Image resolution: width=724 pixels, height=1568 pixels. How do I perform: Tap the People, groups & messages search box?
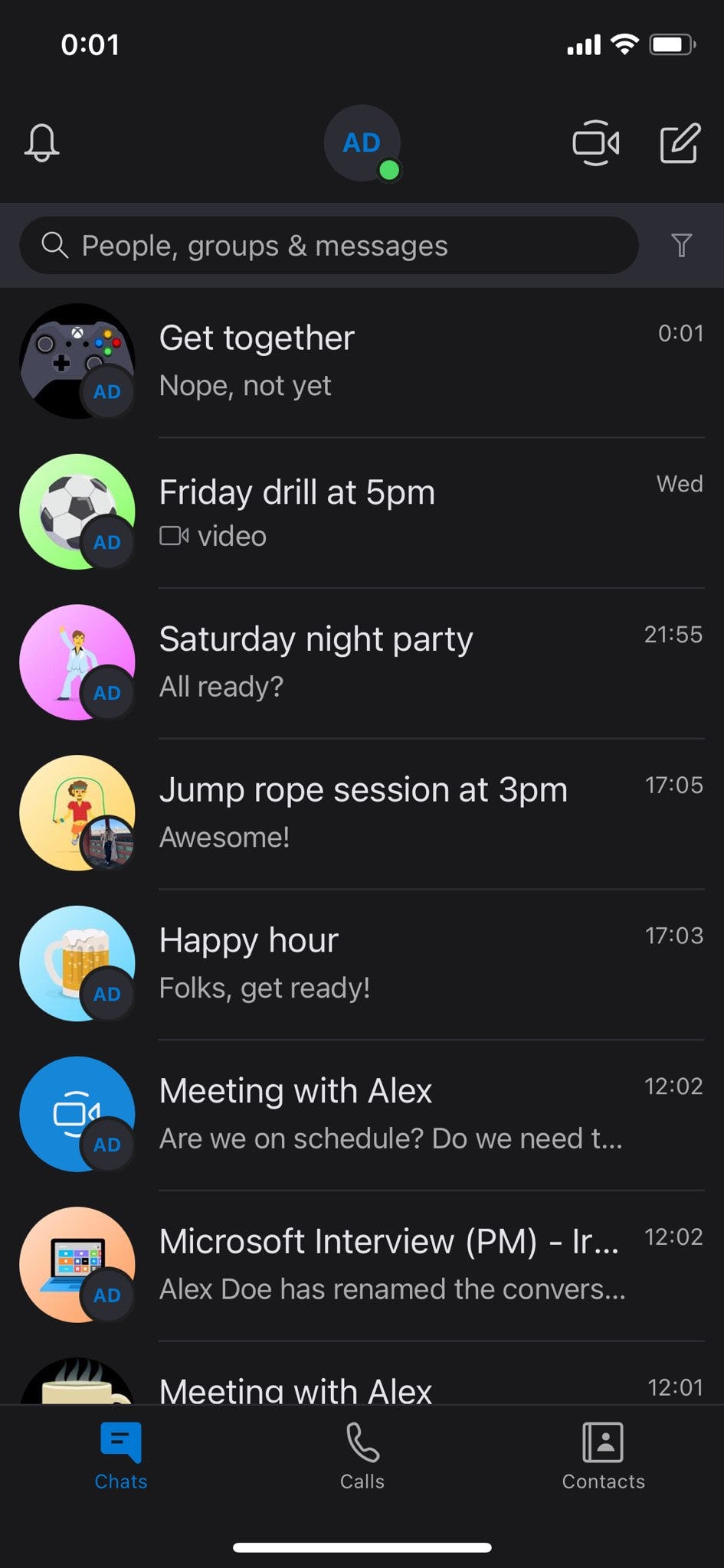click(x=329, y=246)
